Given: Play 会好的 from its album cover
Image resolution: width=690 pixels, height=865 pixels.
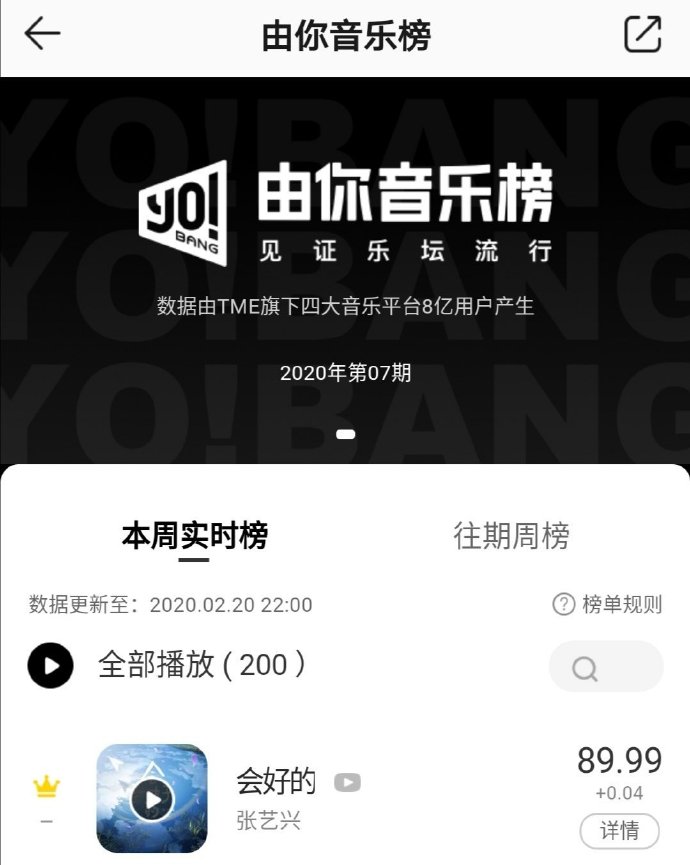Looking at the screenshot, I should [152, 798].
